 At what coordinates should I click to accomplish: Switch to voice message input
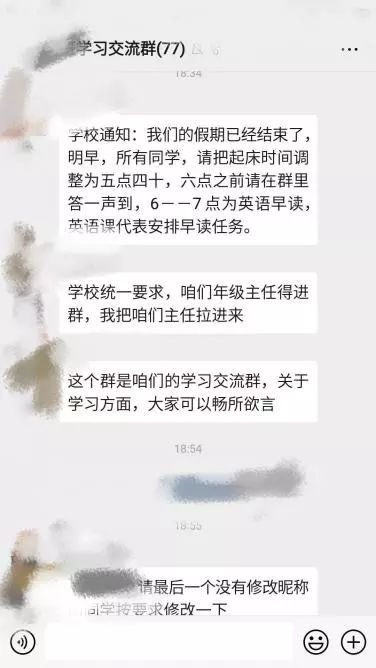[x=22, y=642]
